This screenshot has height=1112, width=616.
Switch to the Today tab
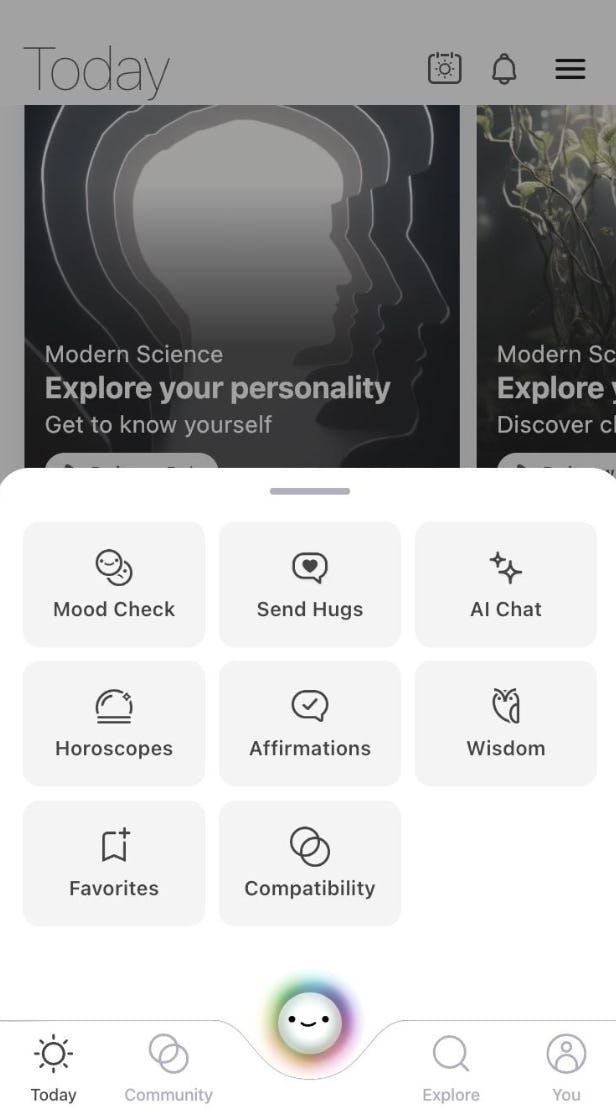click(x=54, y=1068)
